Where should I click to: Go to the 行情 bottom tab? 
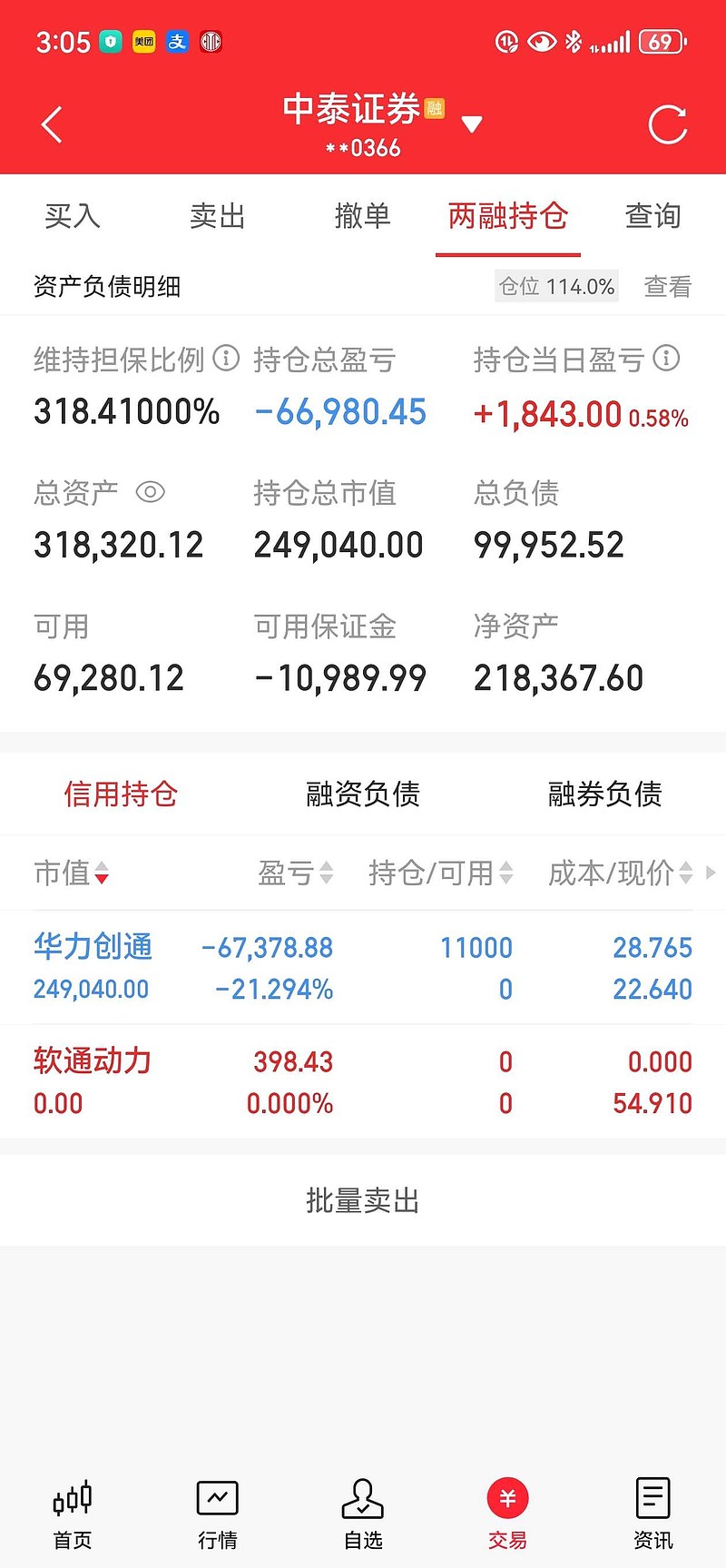tap(218, 1514)
